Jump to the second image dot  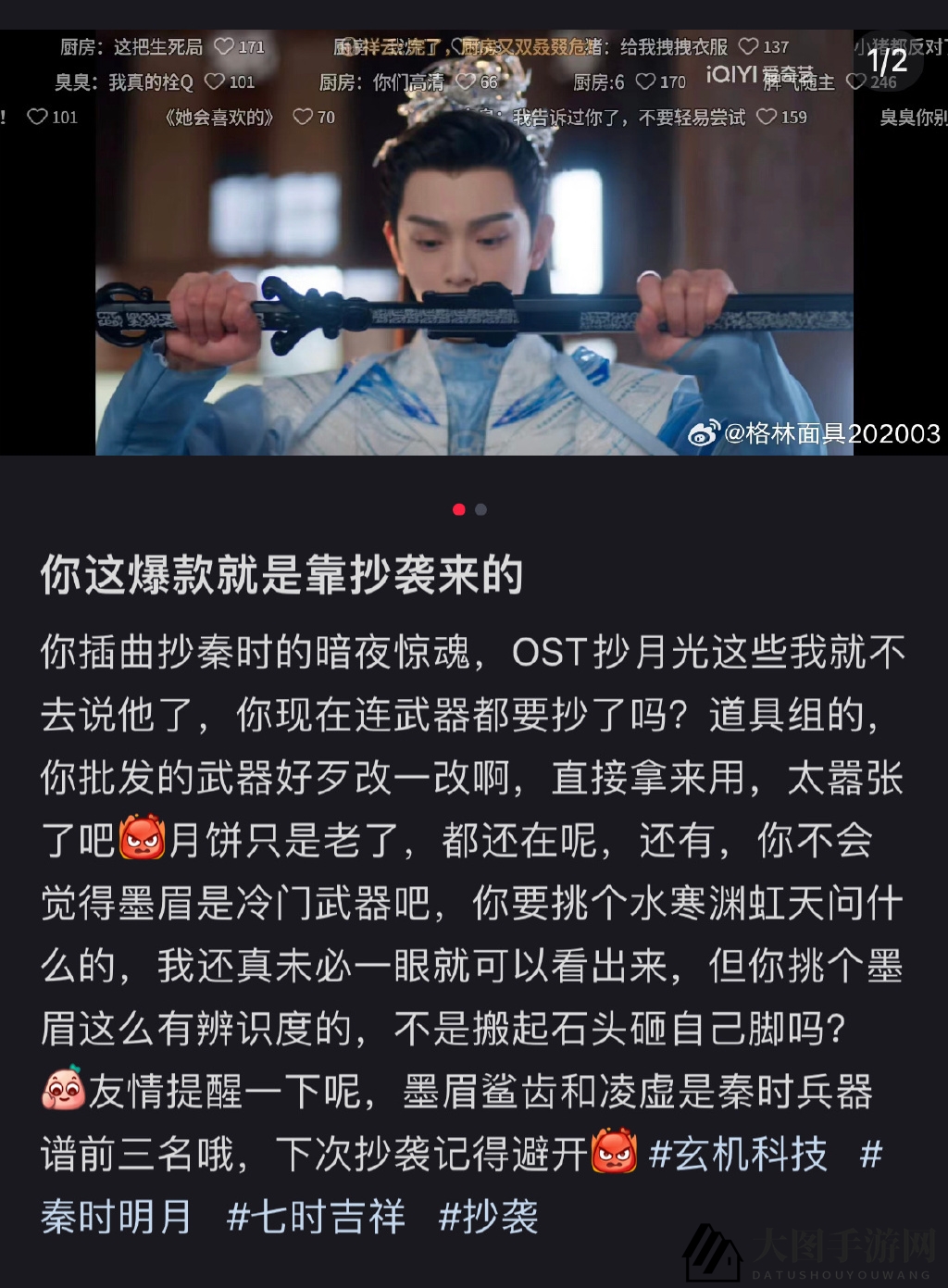(x=480, y=509)
